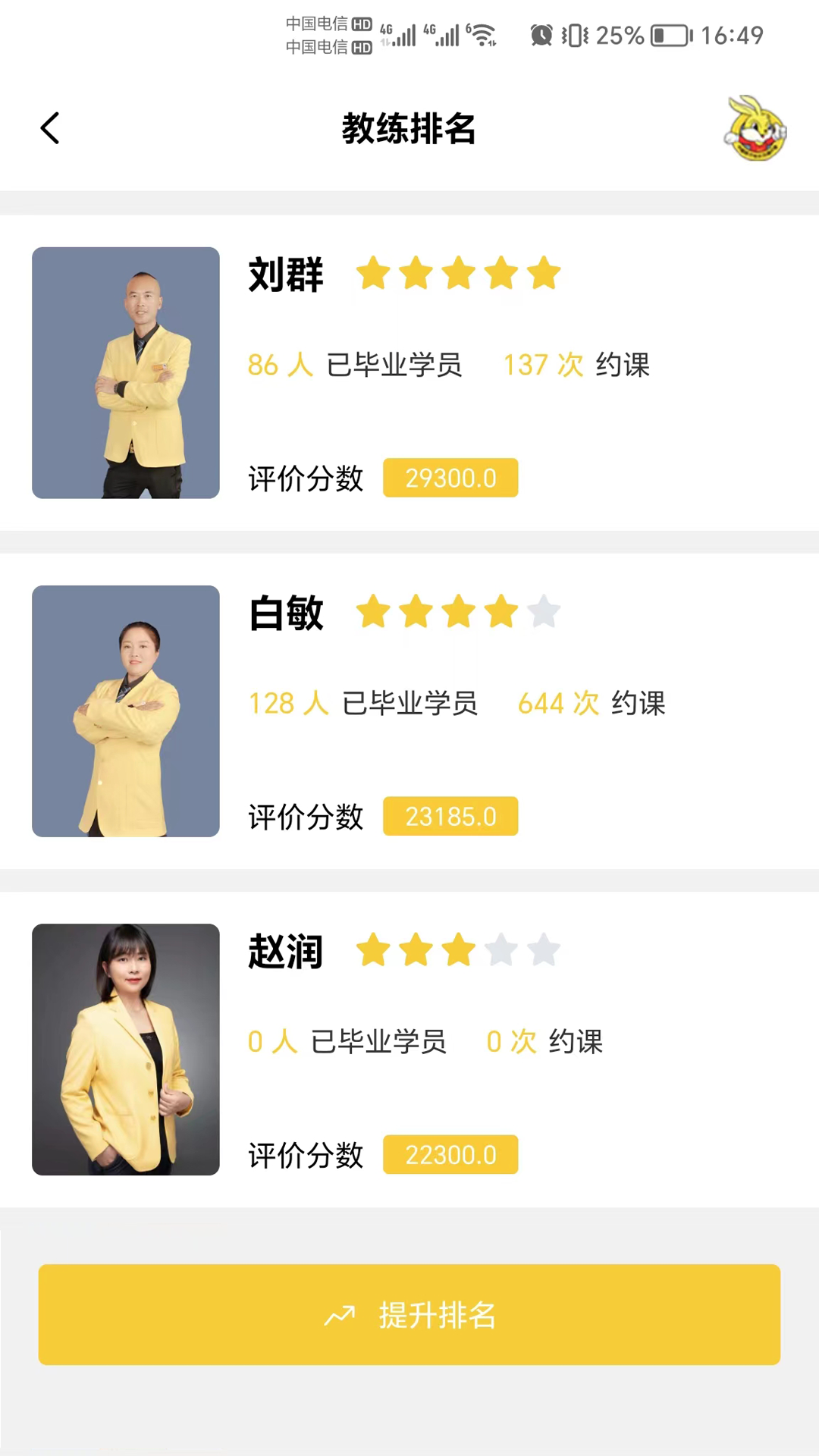Select coach 刘群's name

286,276
